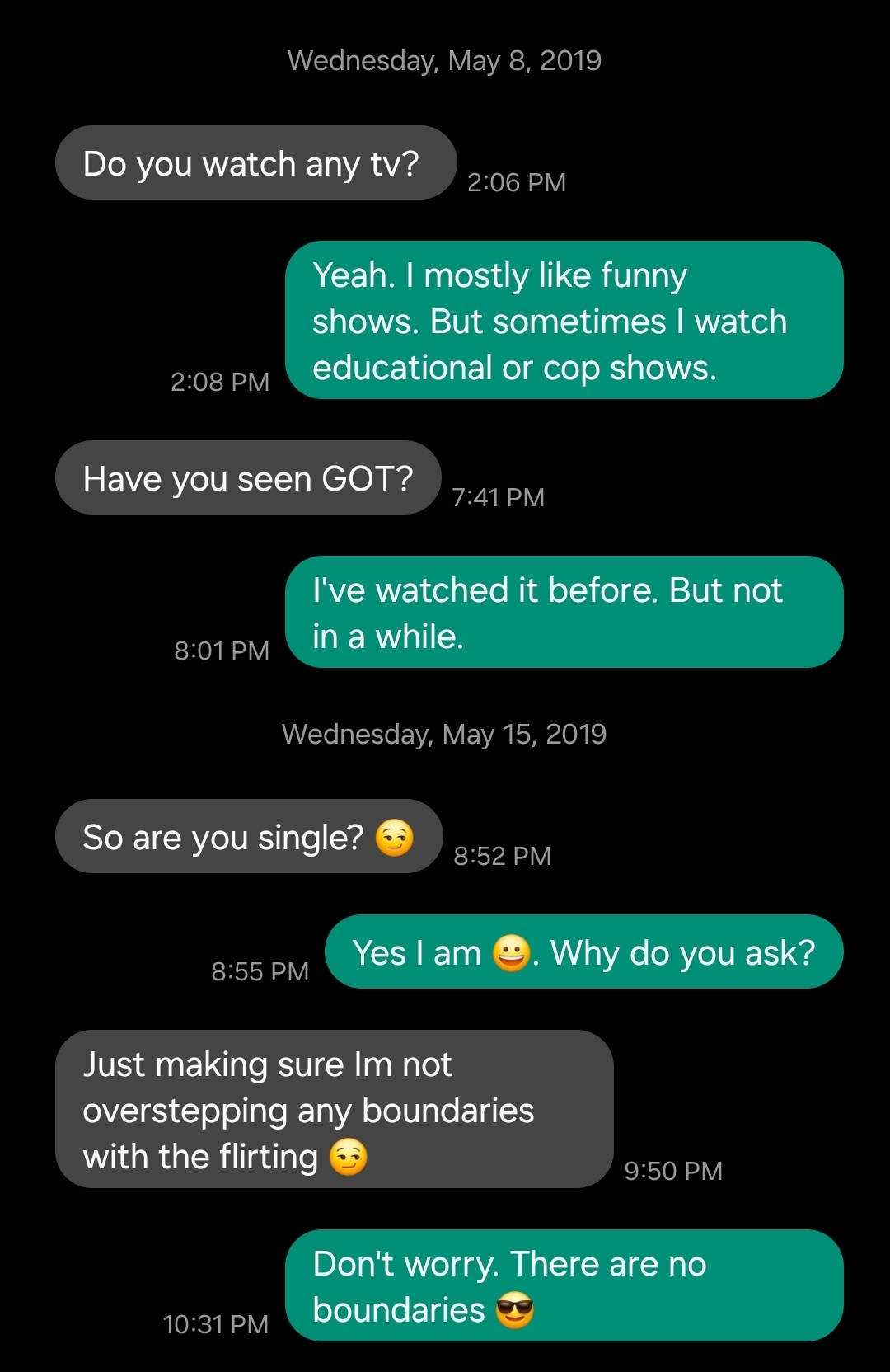Click the 8:01 PM timestamp
The height and width of the screenshot is (1372, 890).
tap(221, 651)
